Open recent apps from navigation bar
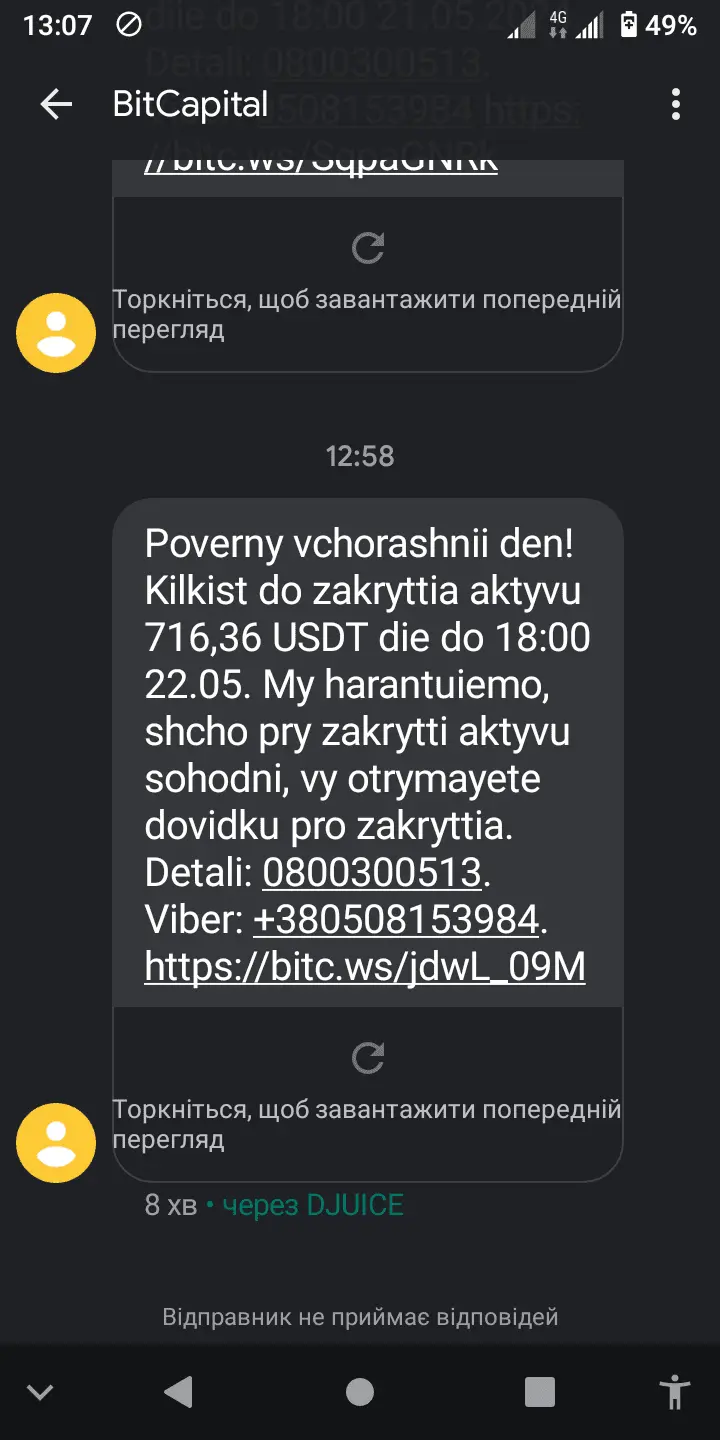 coord(540,1391)
